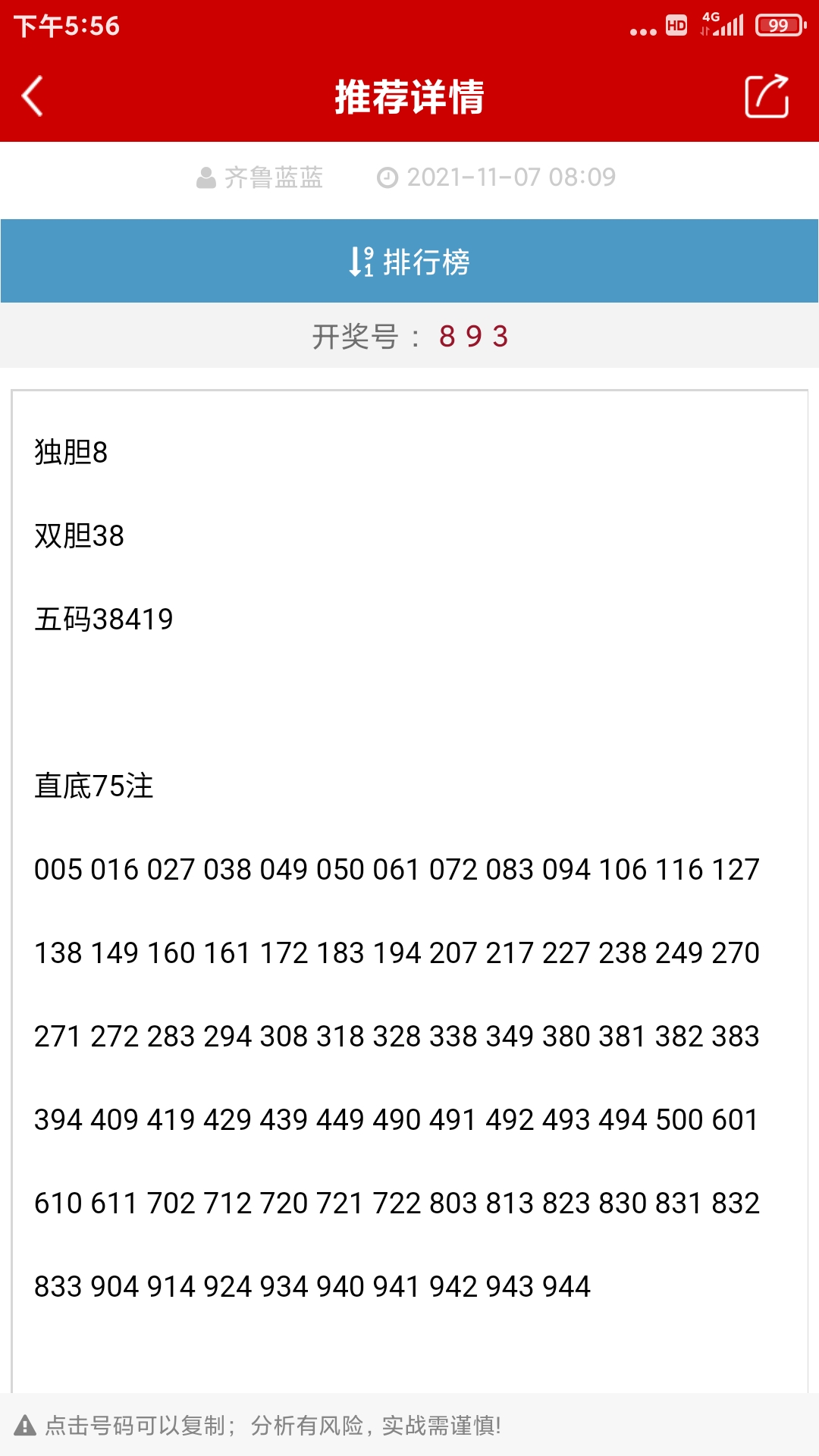819x1456 pixels.
Task: Select the post timestamp 2021-11-07 08:09
Action: (x=508, y=177)
